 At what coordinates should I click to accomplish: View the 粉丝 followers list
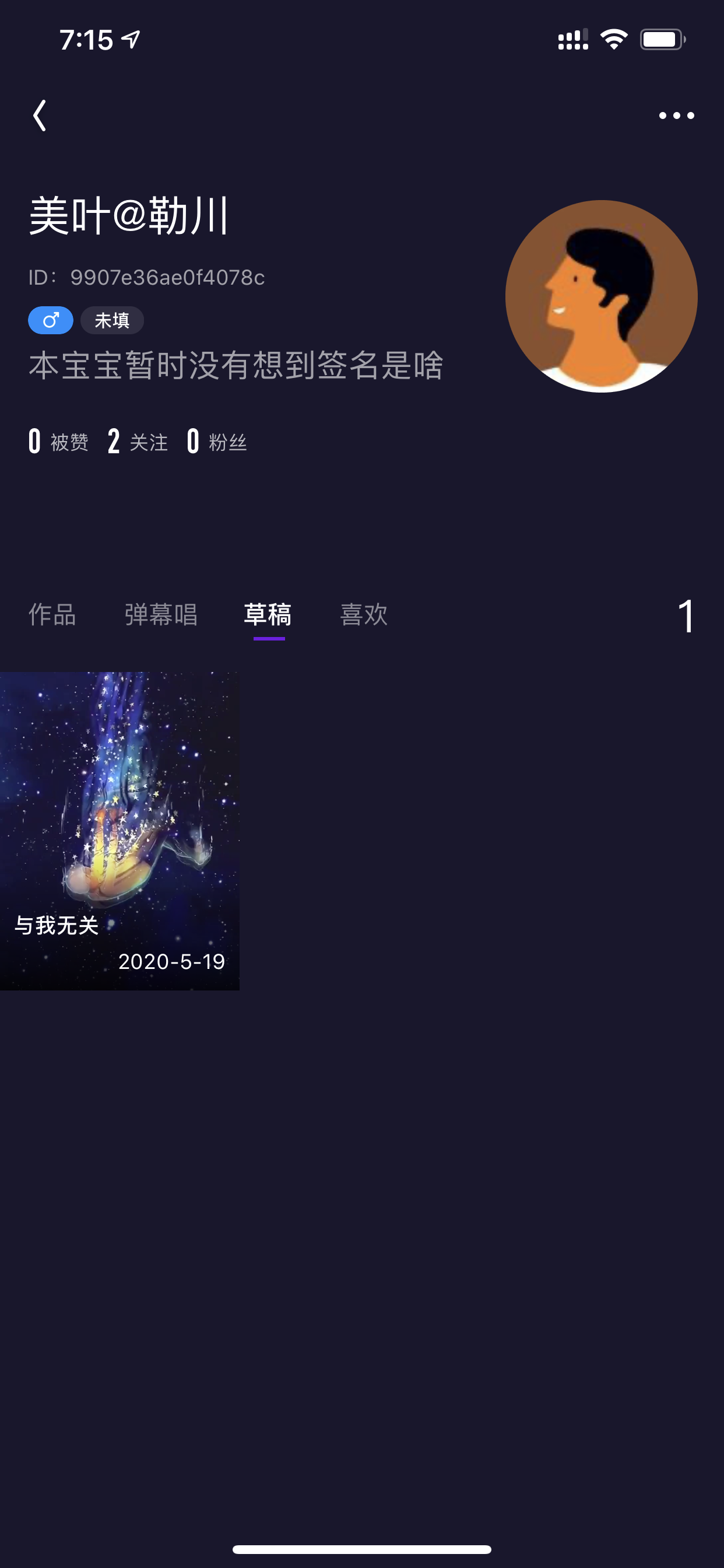[x=217, y=442]
